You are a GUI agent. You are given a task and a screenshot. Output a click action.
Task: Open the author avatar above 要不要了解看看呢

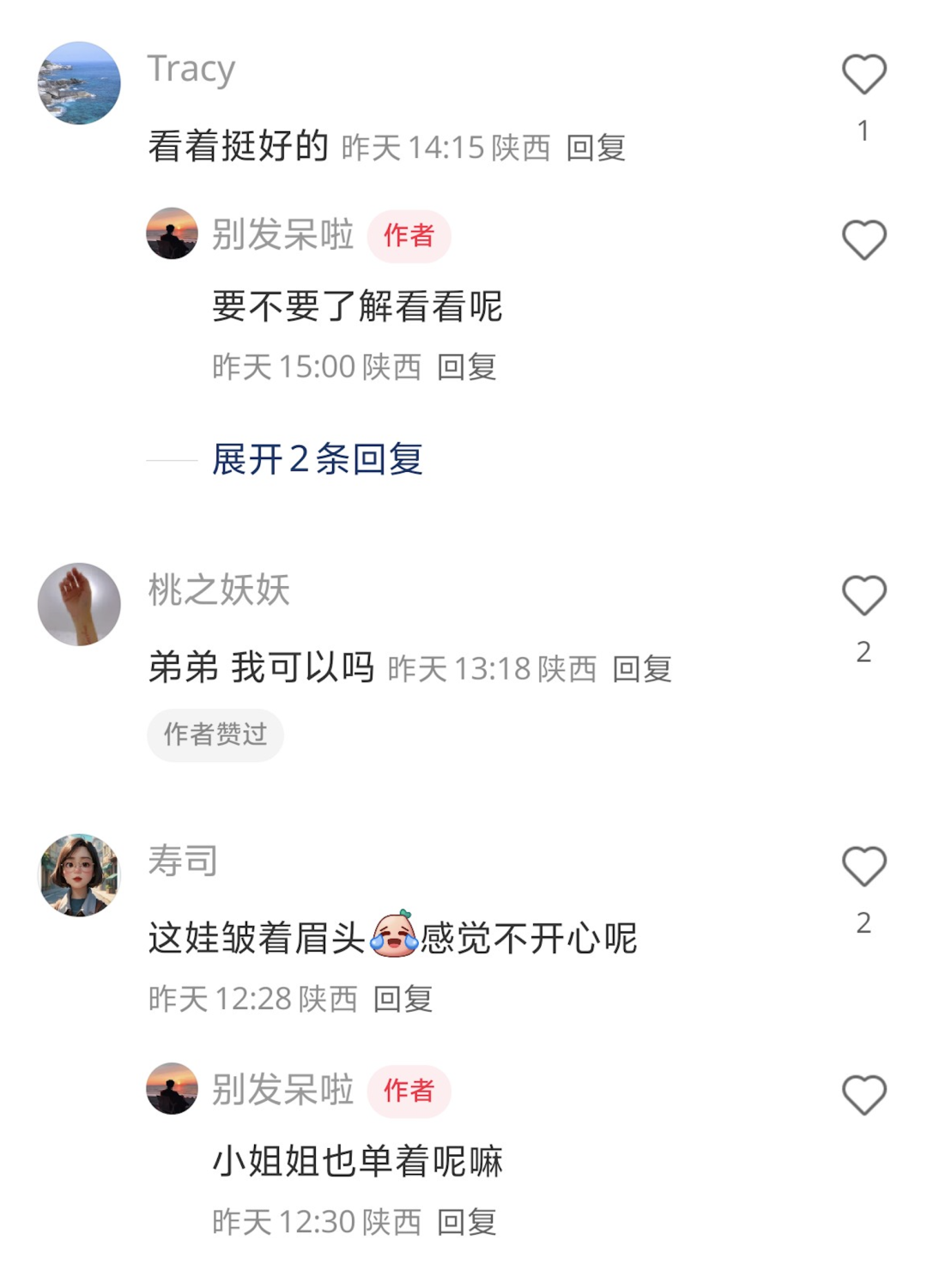(x=173, y=233)
